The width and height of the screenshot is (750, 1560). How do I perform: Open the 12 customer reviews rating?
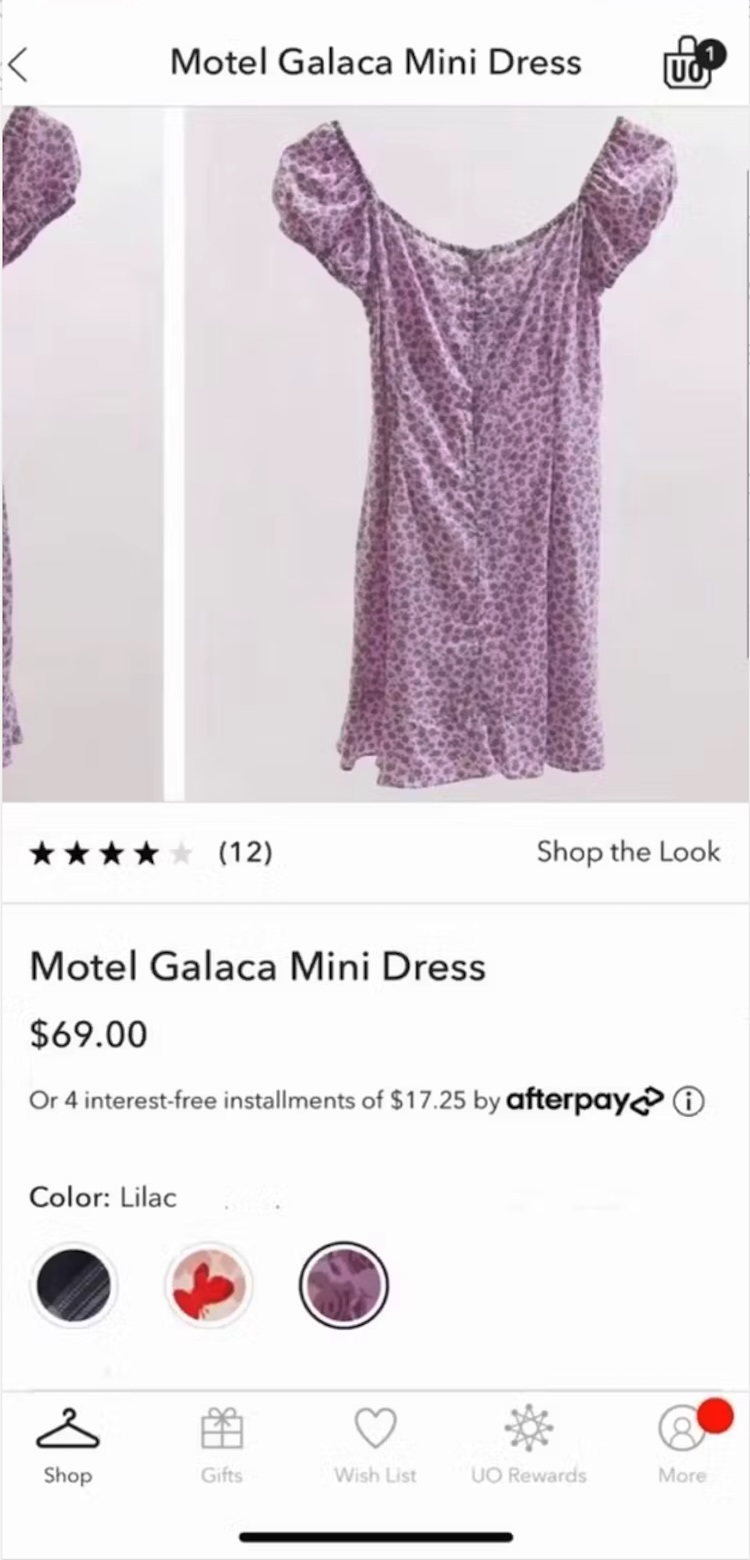tap(150, 853)
